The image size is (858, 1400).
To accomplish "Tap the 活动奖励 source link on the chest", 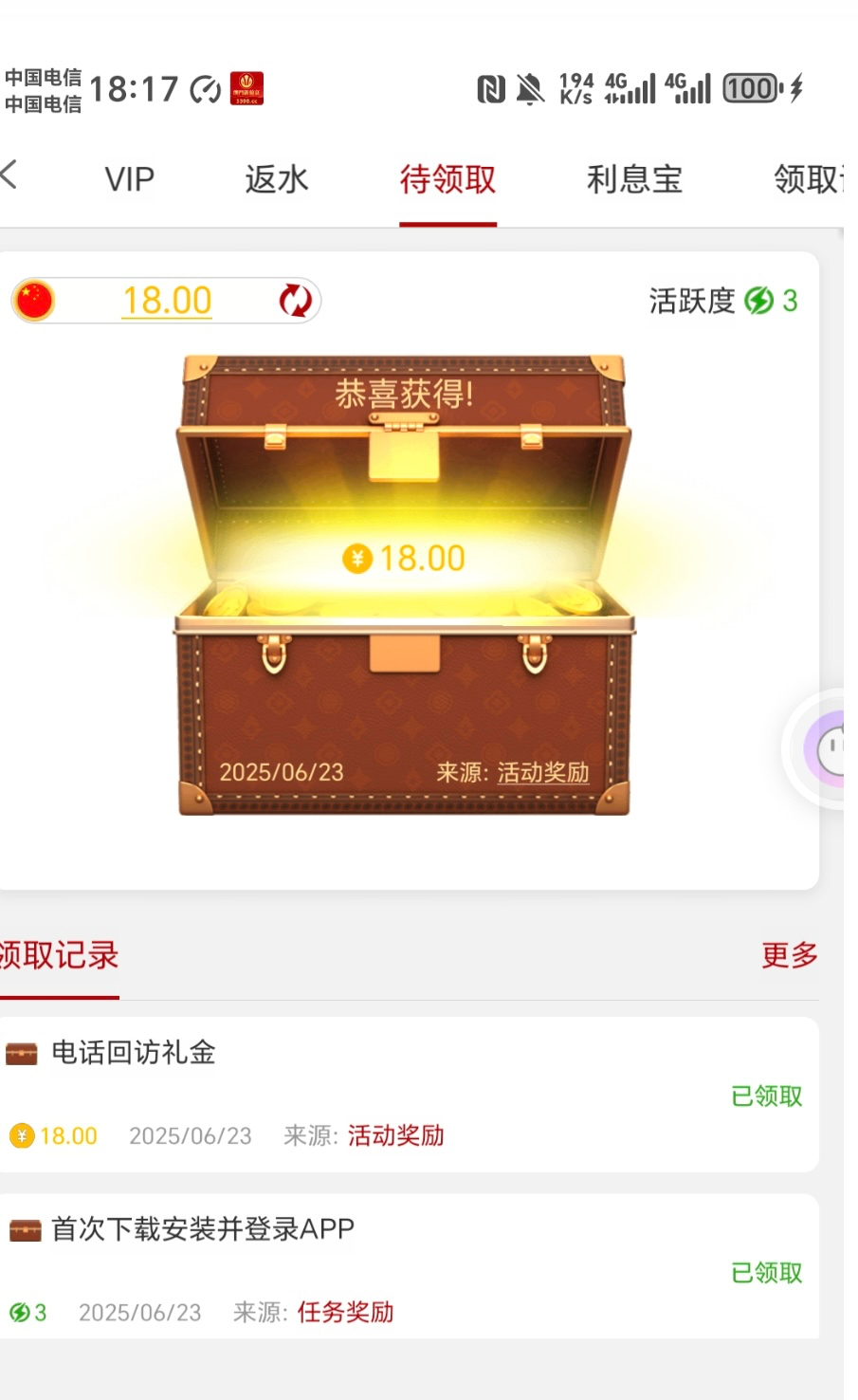I will 542,772.
